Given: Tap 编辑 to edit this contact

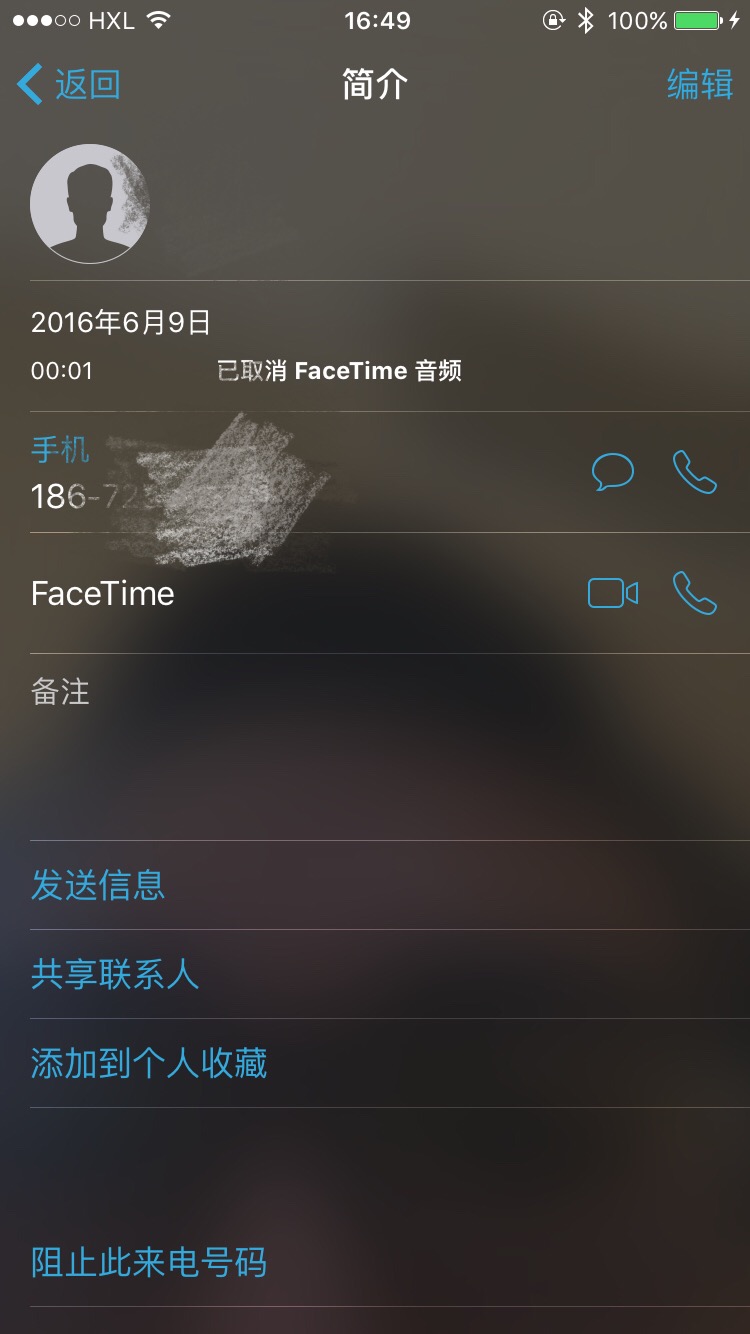Looking at the screenshot, I should [699, 85].
